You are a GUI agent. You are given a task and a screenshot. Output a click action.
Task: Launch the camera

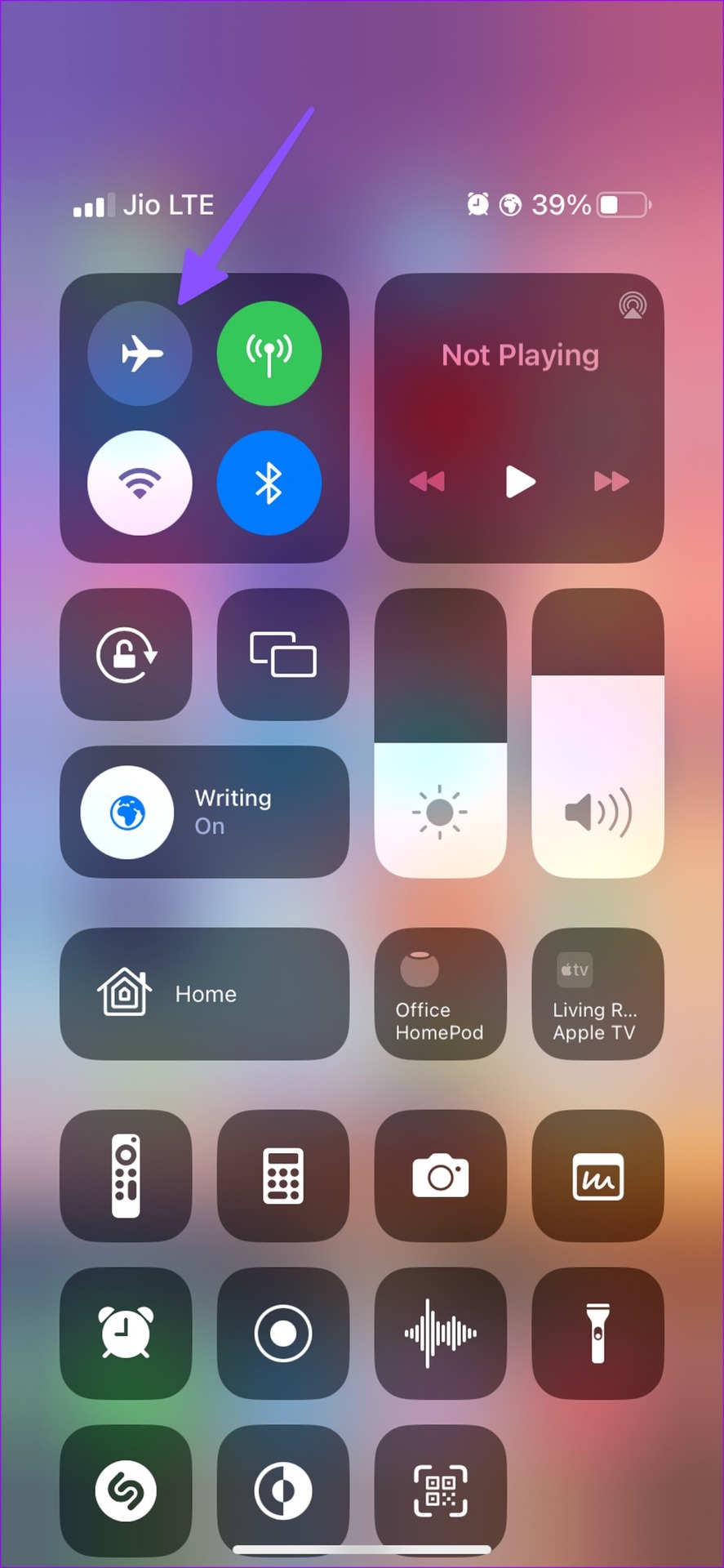[x=440, y=1176]
